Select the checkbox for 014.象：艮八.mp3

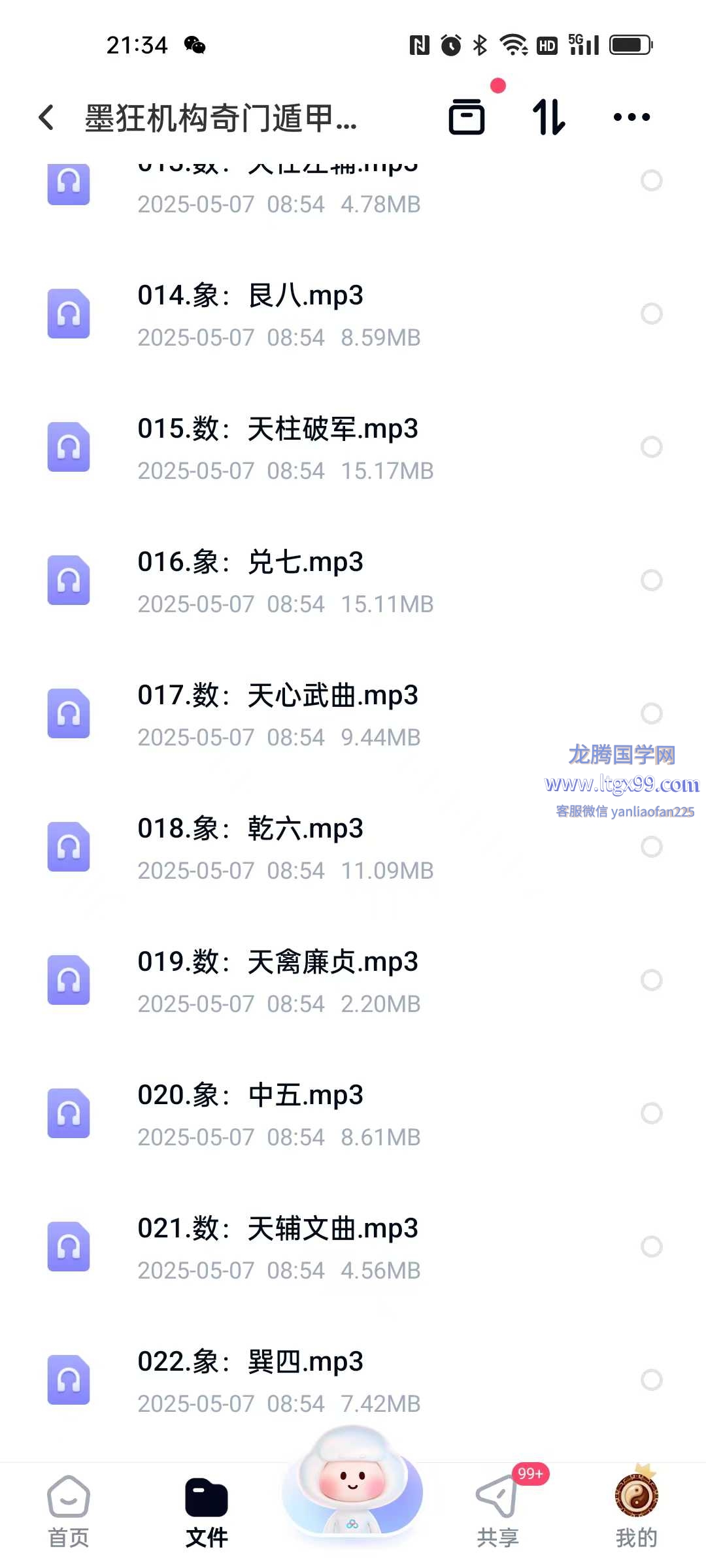tap(651, 314)
